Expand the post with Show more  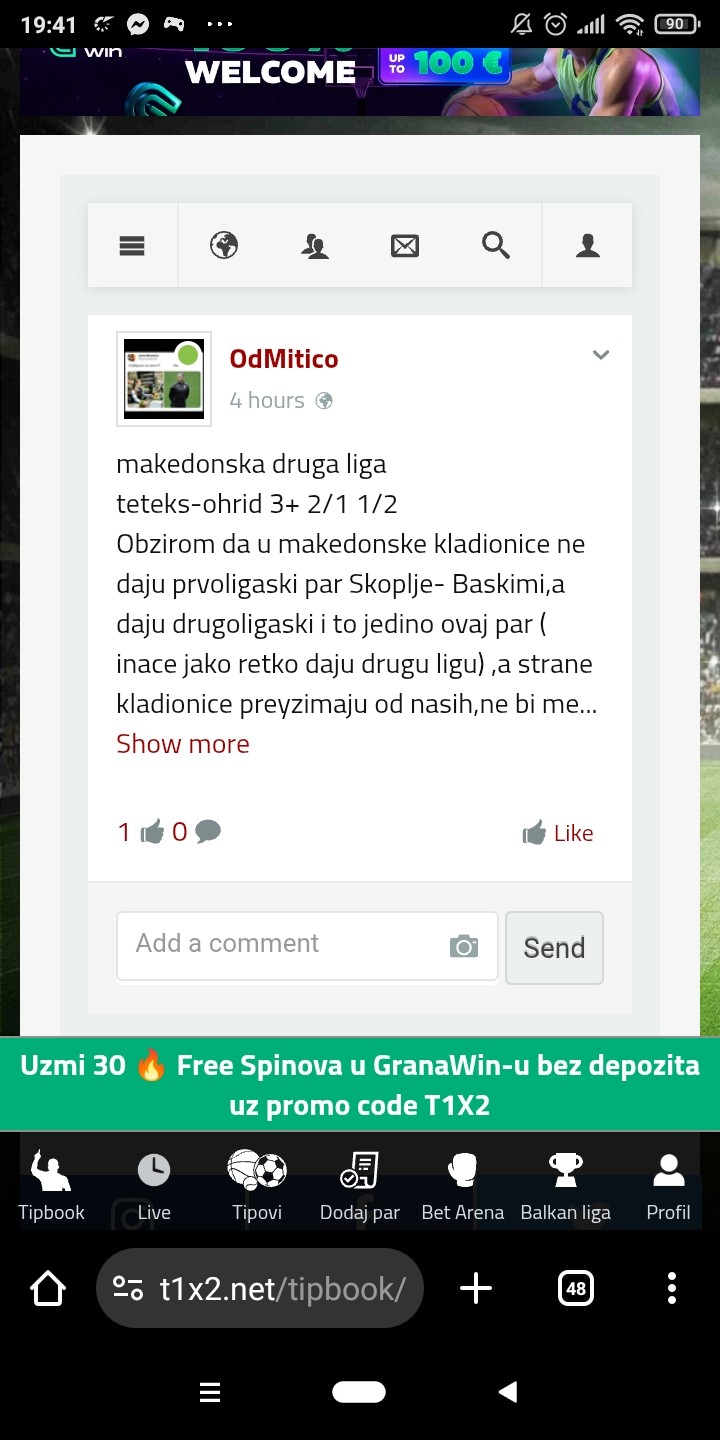click(183, 744)
